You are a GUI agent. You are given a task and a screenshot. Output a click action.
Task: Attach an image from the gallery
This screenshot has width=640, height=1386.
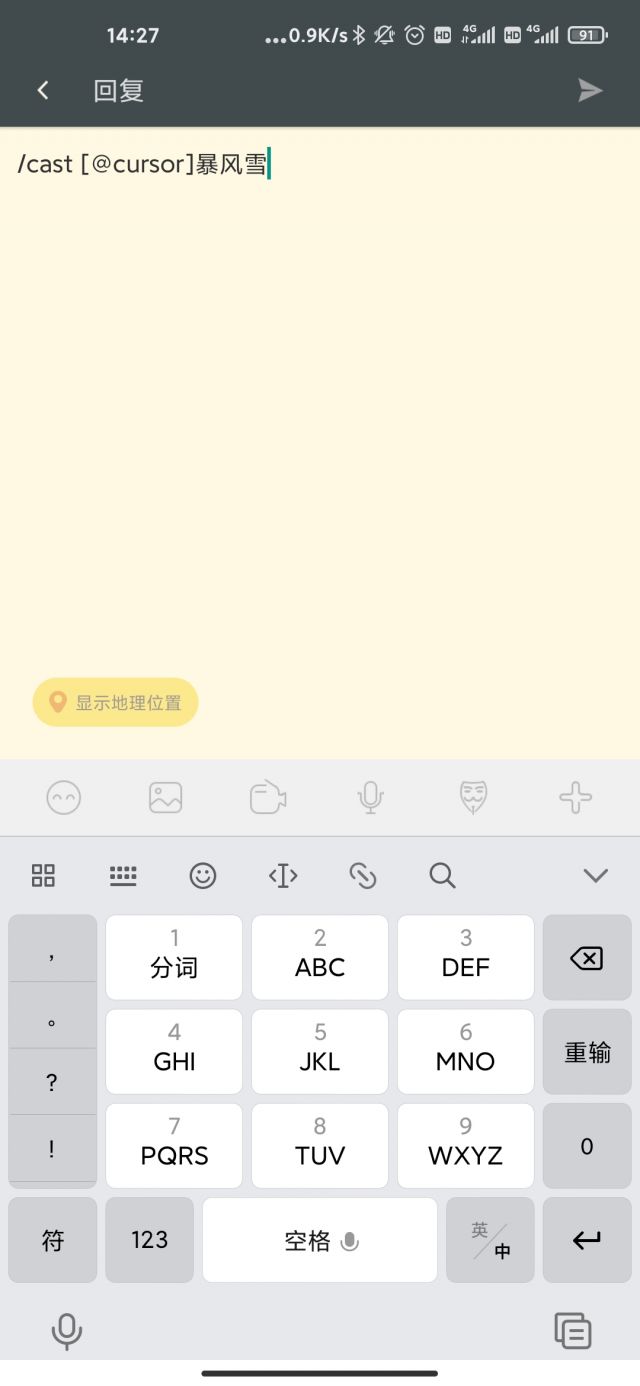(166, 797)
